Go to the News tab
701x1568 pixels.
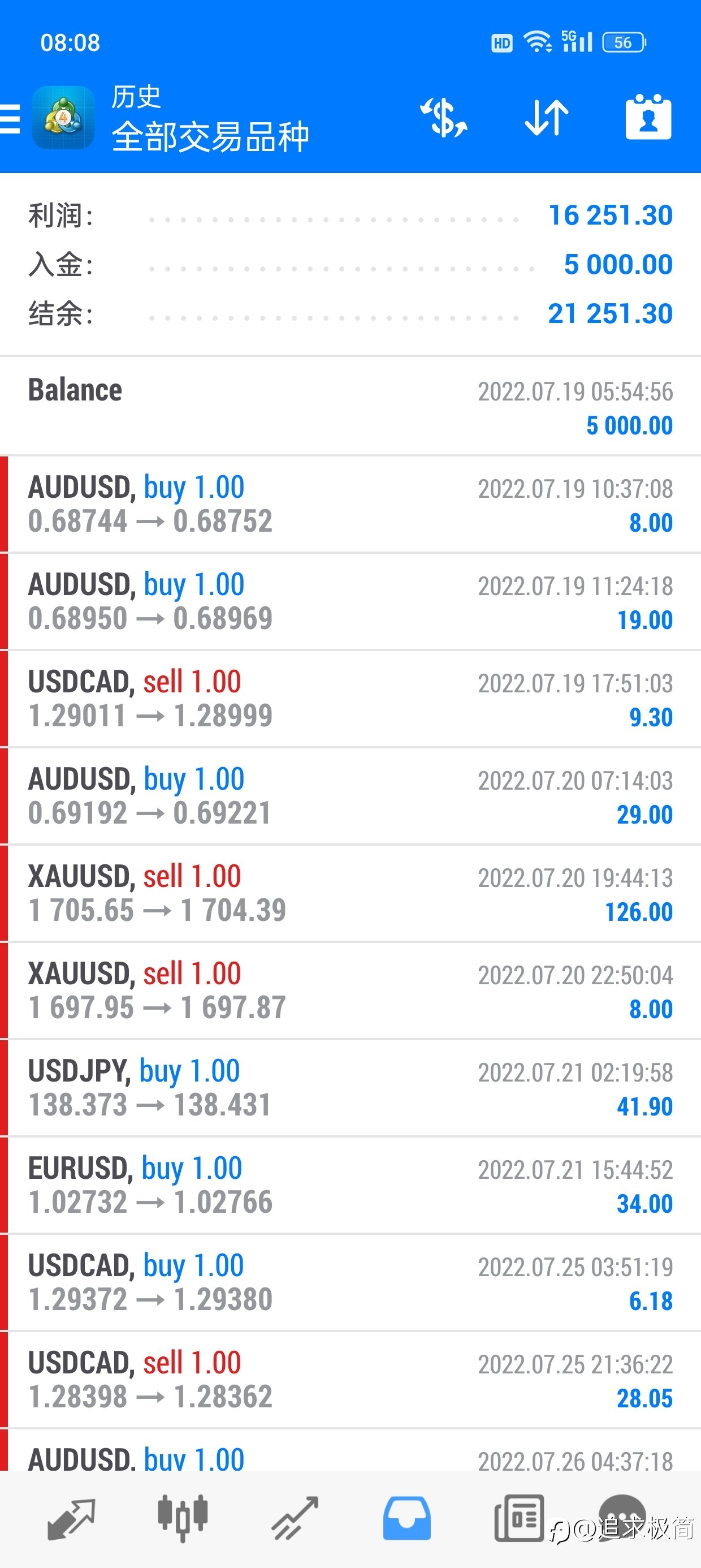pos(518,1518)
